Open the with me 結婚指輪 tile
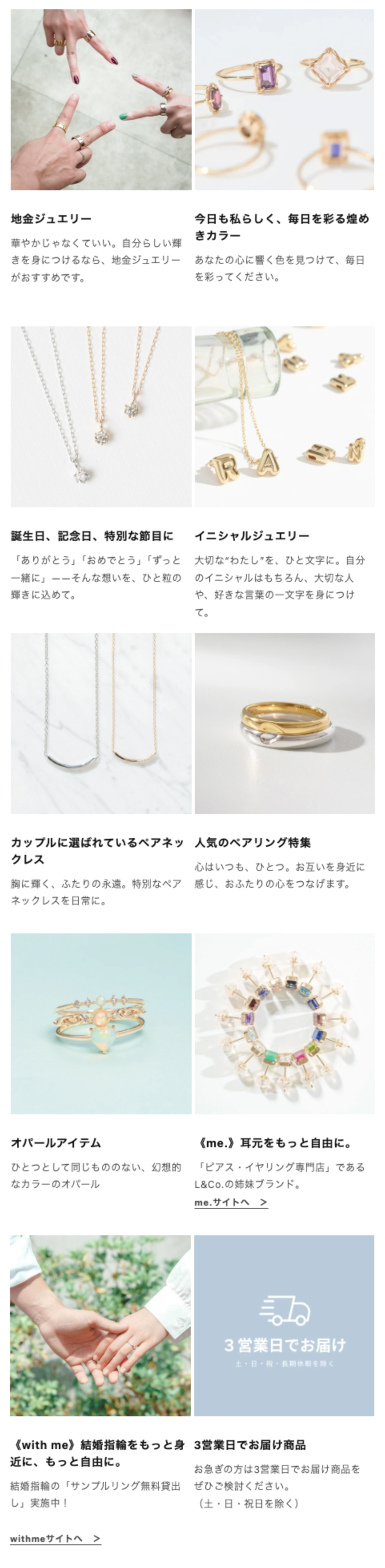 100,1325
